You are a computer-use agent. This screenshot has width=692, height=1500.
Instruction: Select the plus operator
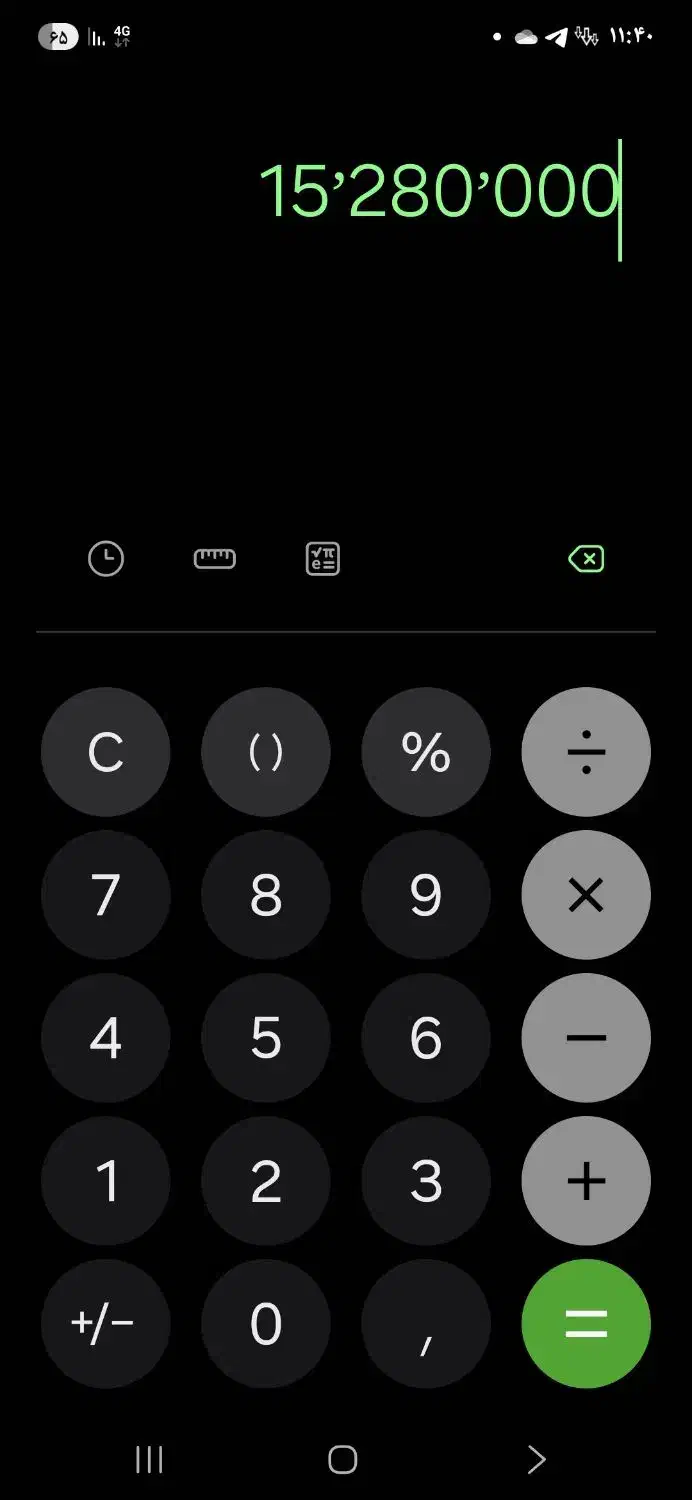(586, 1181)
